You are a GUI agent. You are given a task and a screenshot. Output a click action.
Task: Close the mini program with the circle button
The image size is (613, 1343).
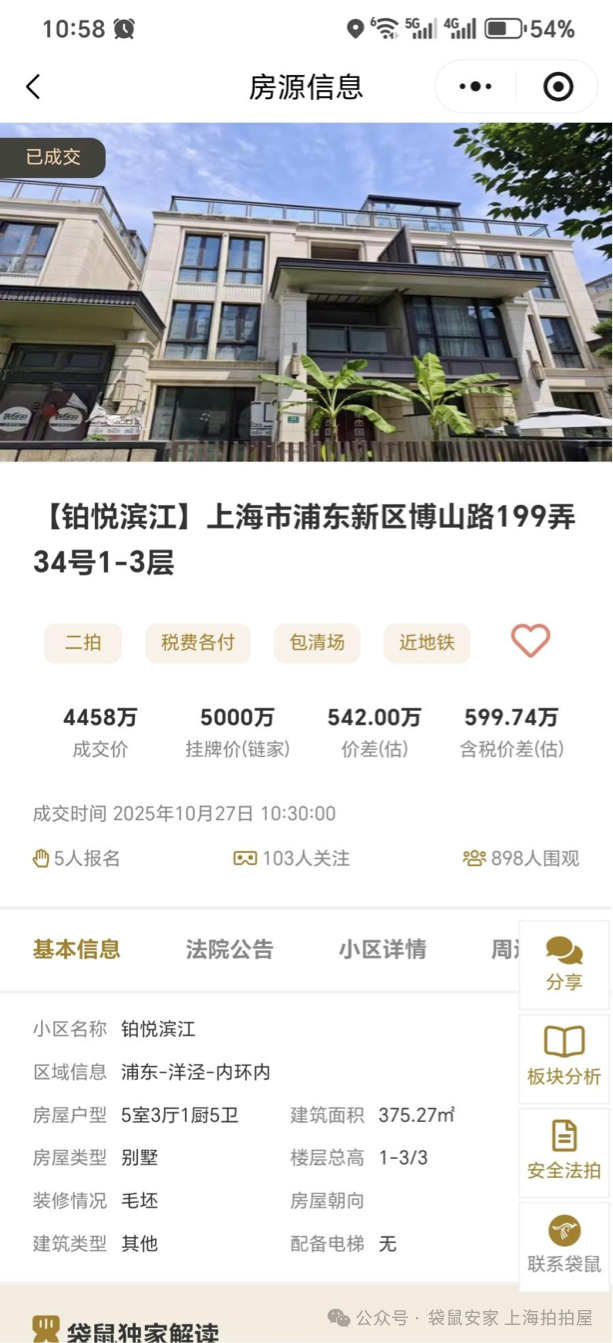click(558, 87)
